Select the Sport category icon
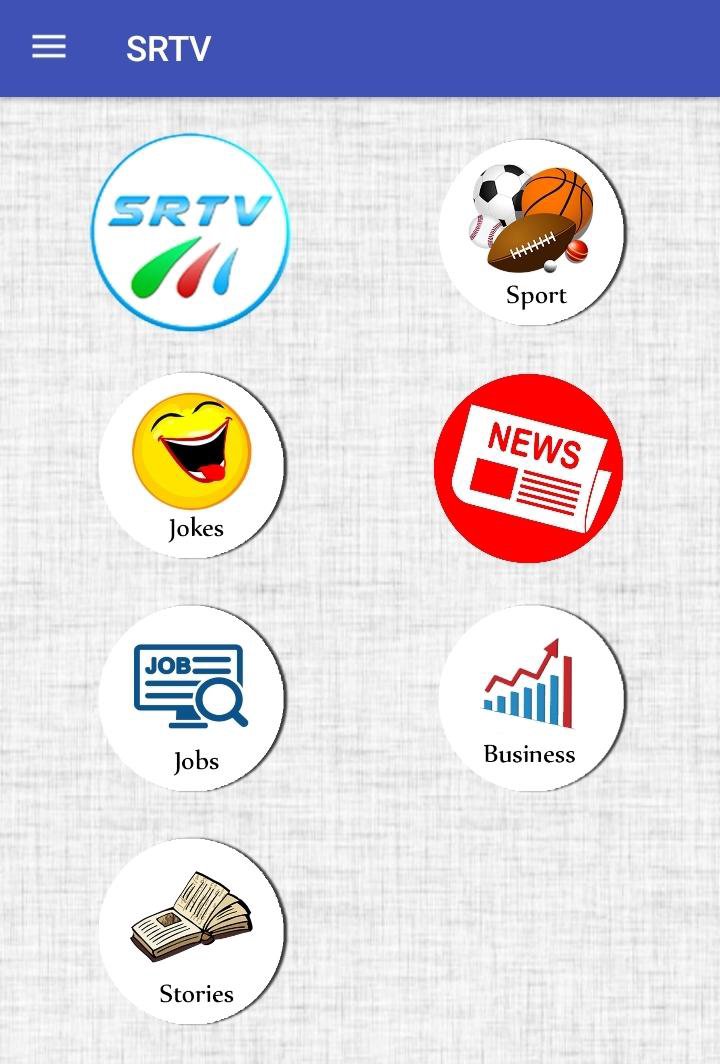The image size is (720, 1064). pyautogui.click(x=532, y=230)
